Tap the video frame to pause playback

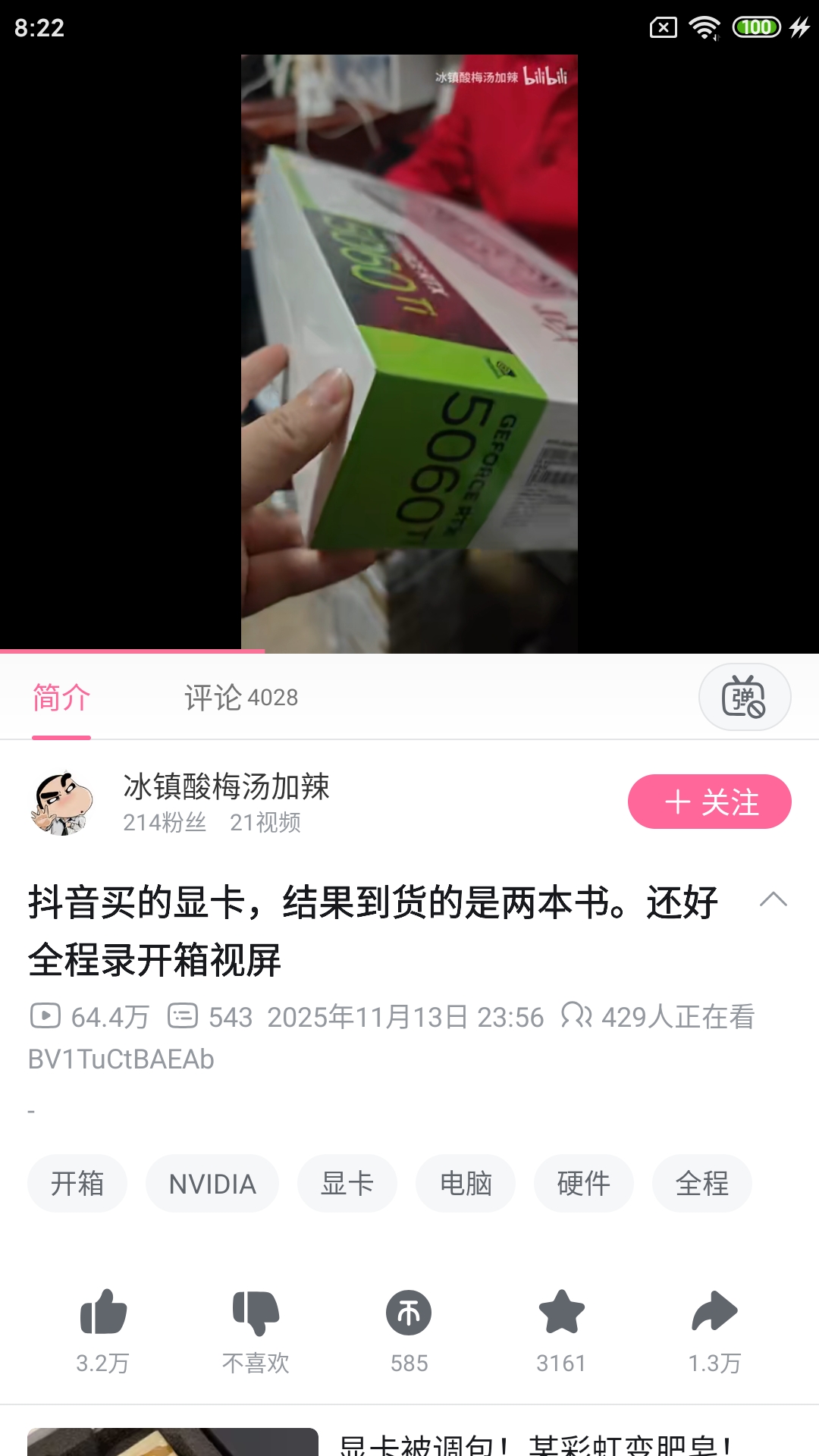click(x=409, y=349)
